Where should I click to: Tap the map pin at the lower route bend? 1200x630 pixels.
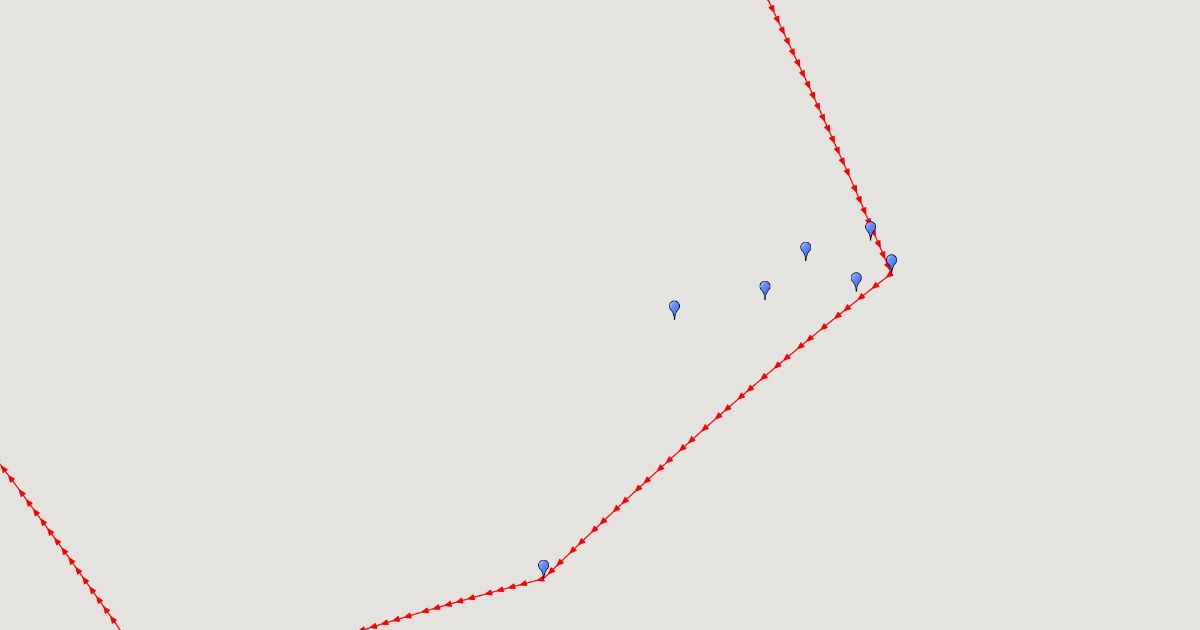[543, 567]
